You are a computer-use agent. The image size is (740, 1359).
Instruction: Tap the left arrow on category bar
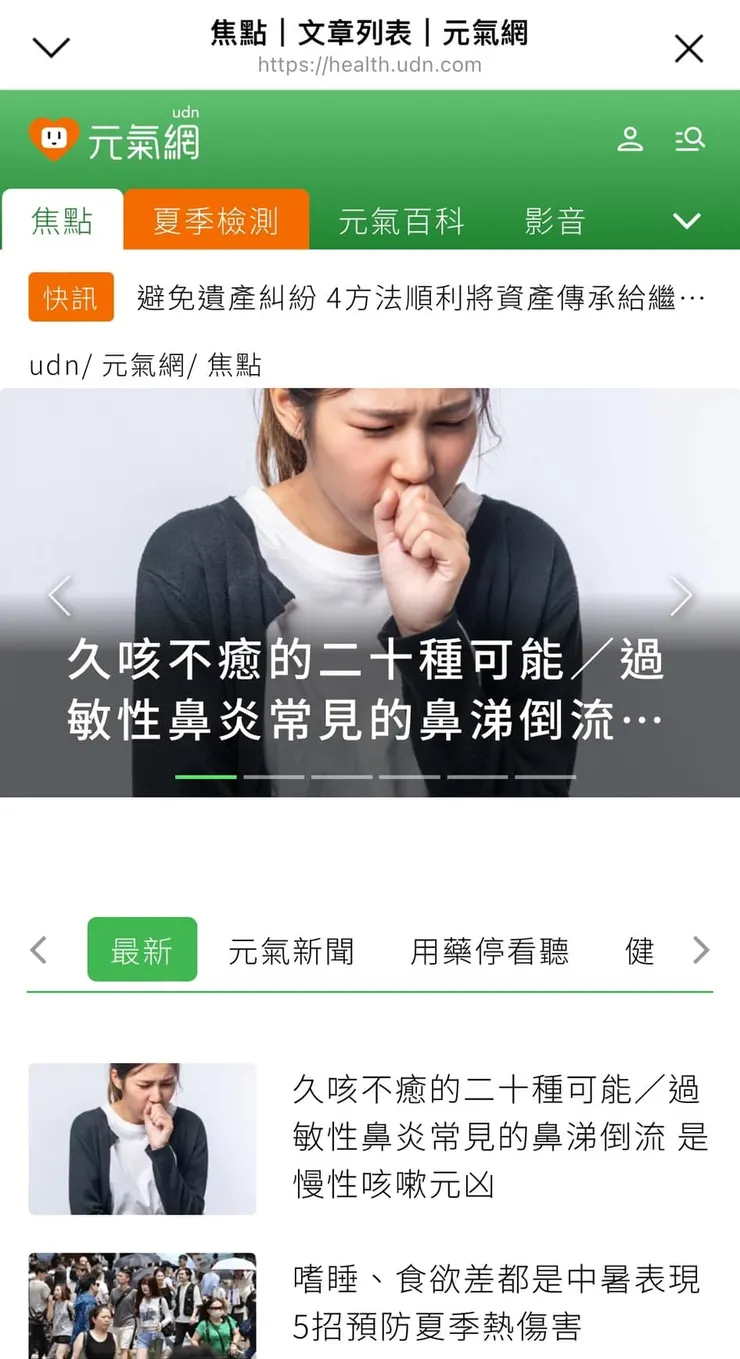tap(38, 950)
